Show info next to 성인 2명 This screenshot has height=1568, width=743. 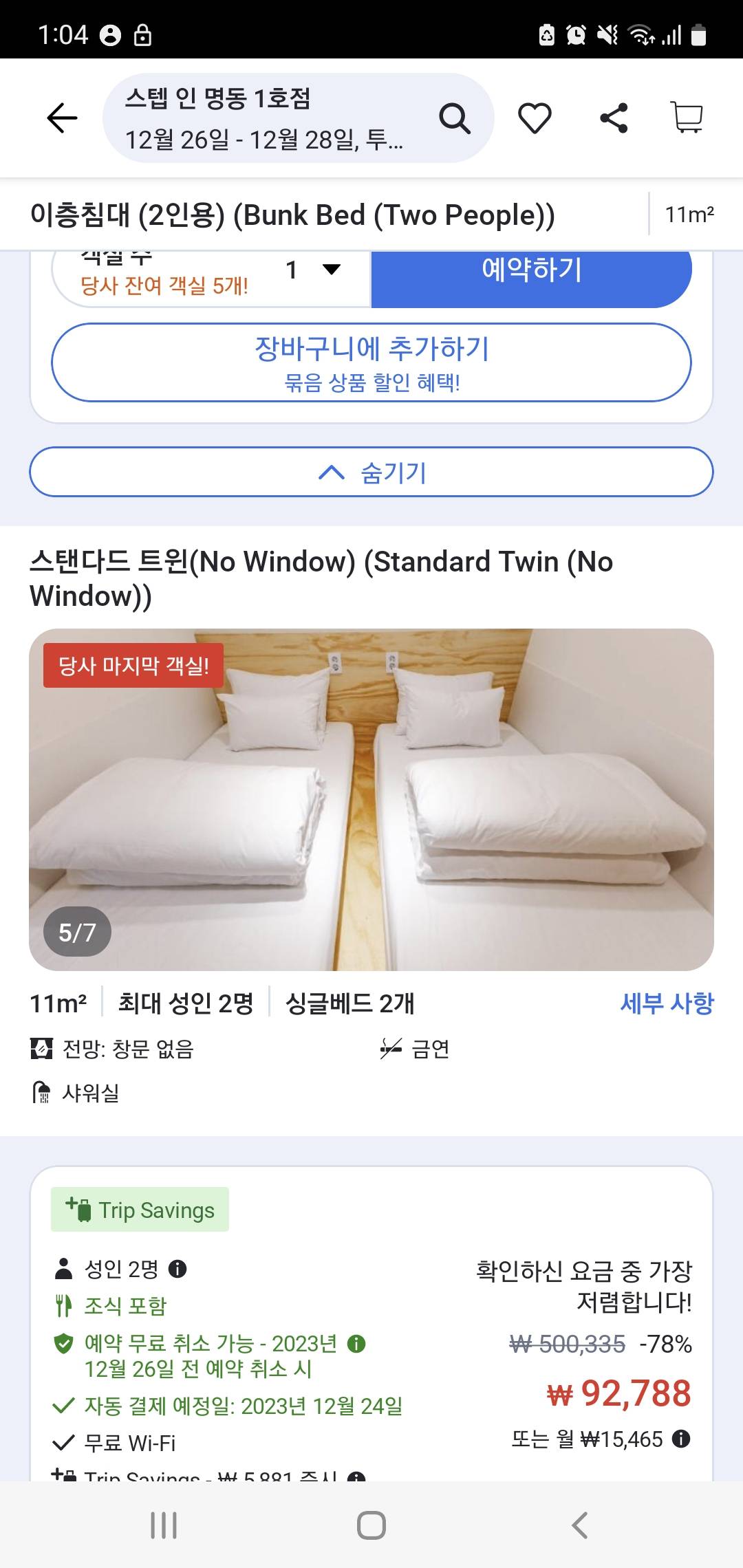point(177,1269)
